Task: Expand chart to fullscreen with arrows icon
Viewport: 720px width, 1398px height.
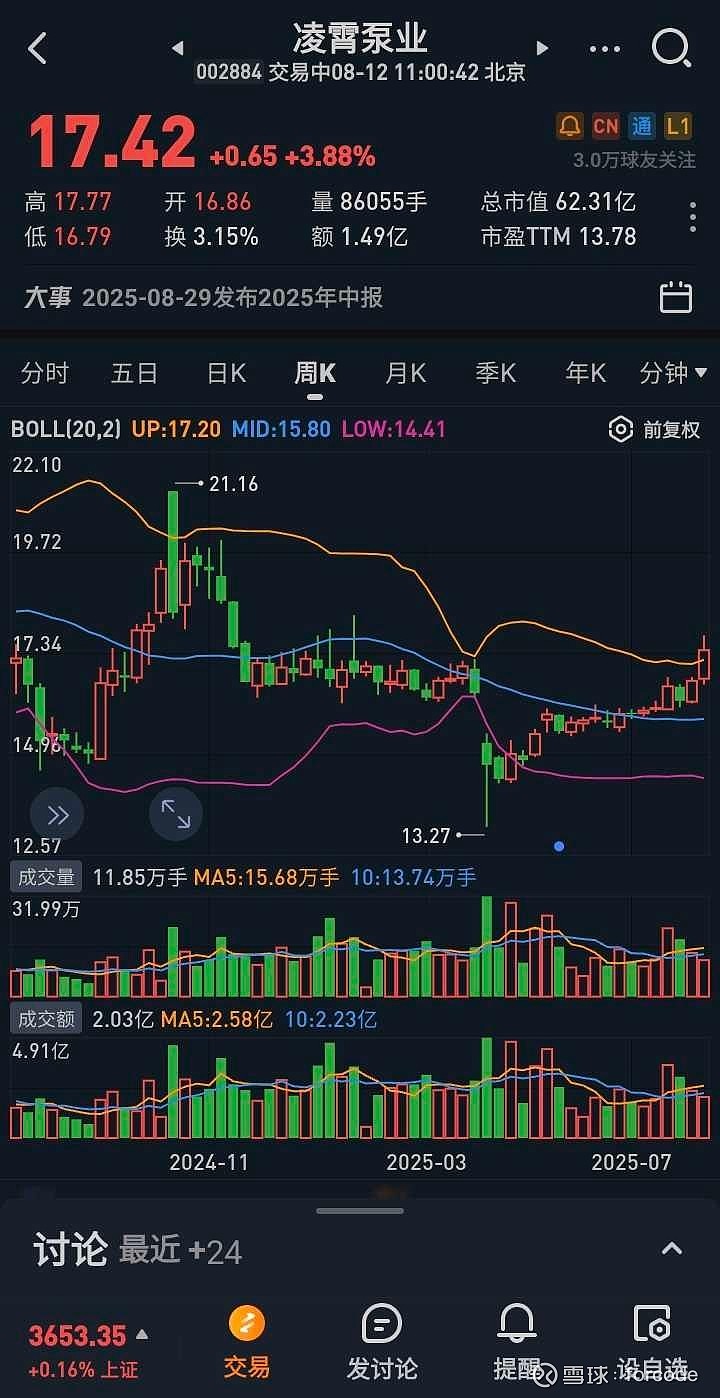Action: [x=176, y=813]
